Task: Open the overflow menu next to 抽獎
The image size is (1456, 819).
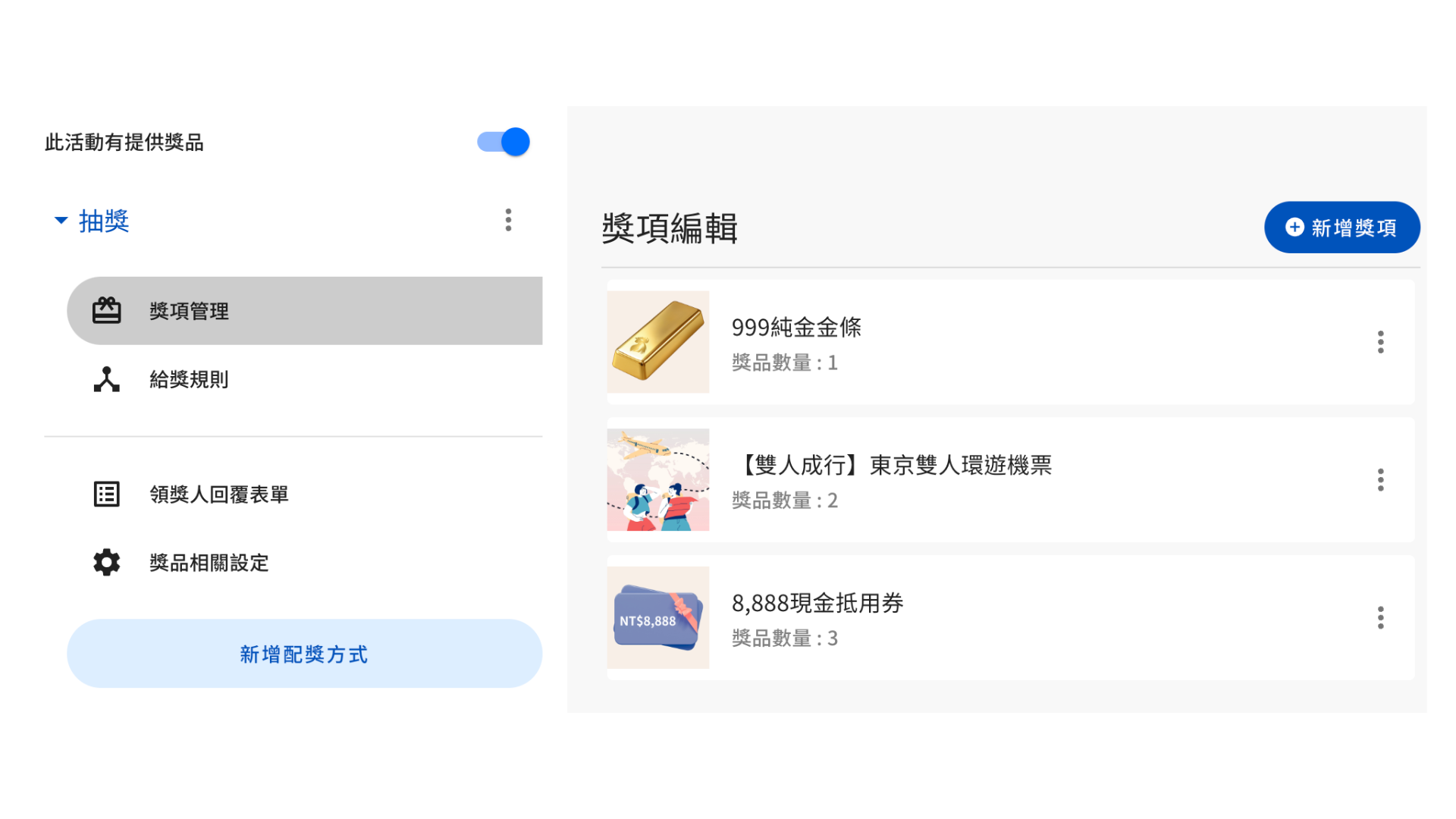Action: pyautogui.click(x=508, y=220)
